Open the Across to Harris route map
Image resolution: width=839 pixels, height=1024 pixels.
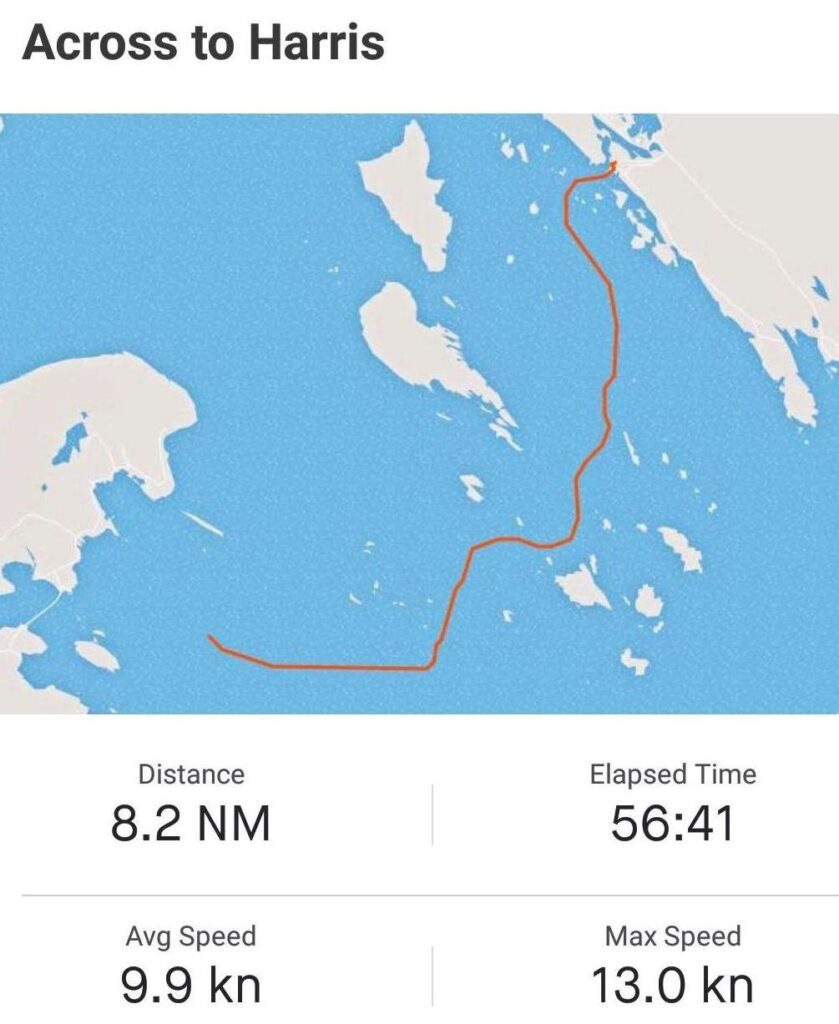[419, 413]
